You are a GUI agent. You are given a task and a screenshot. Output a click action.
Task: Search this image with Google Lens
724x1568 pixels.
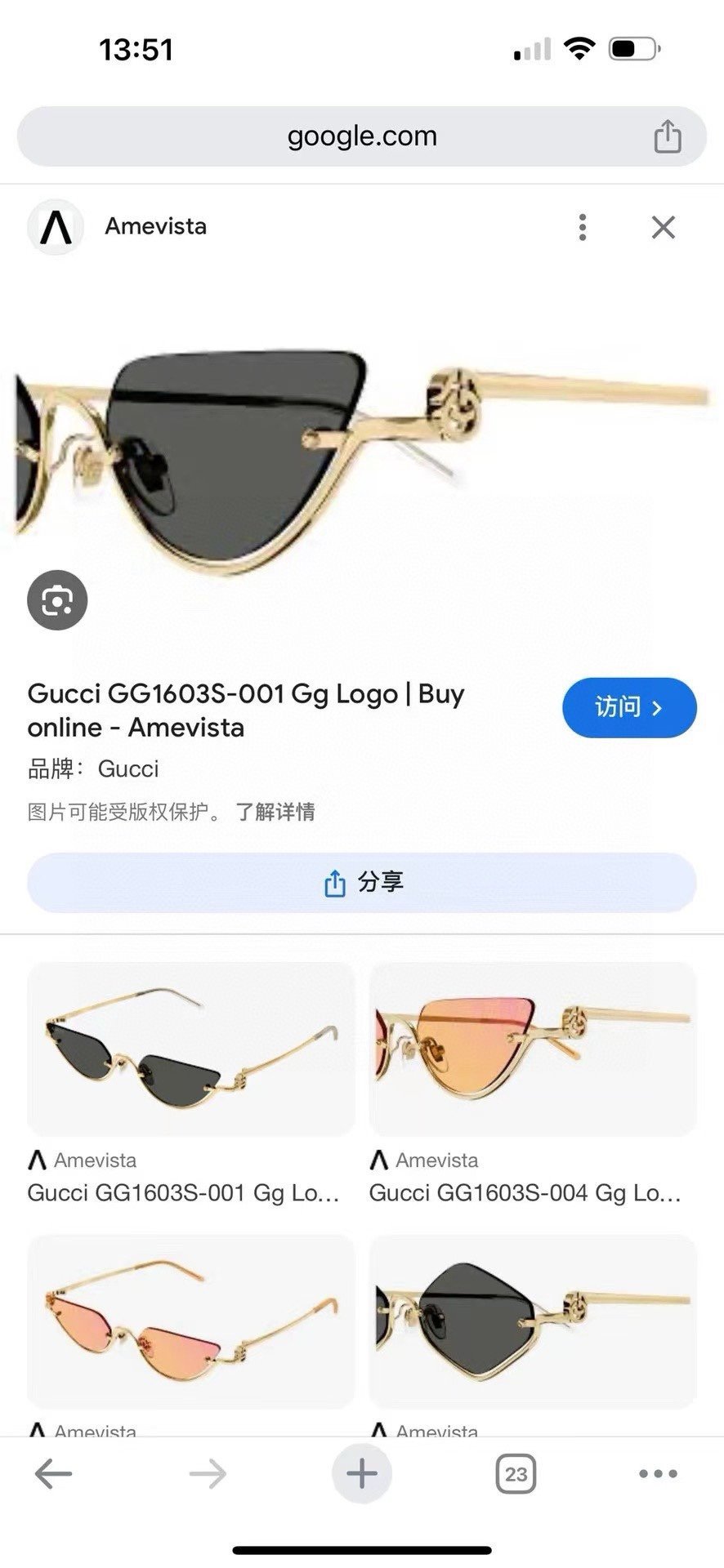point(57,600)
